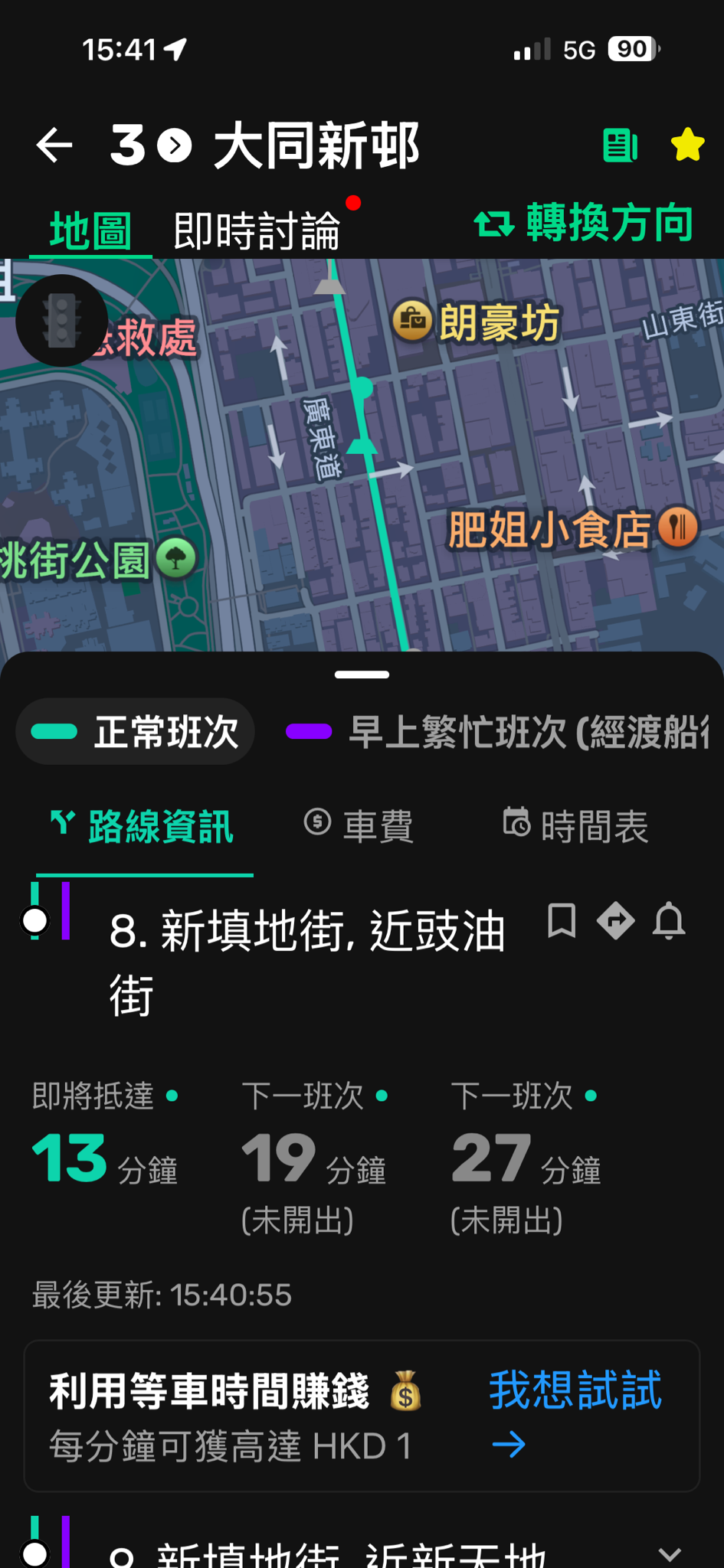724x1568 pixels.
Task: Tap the sheet drag handle
Action: (362, 675)
